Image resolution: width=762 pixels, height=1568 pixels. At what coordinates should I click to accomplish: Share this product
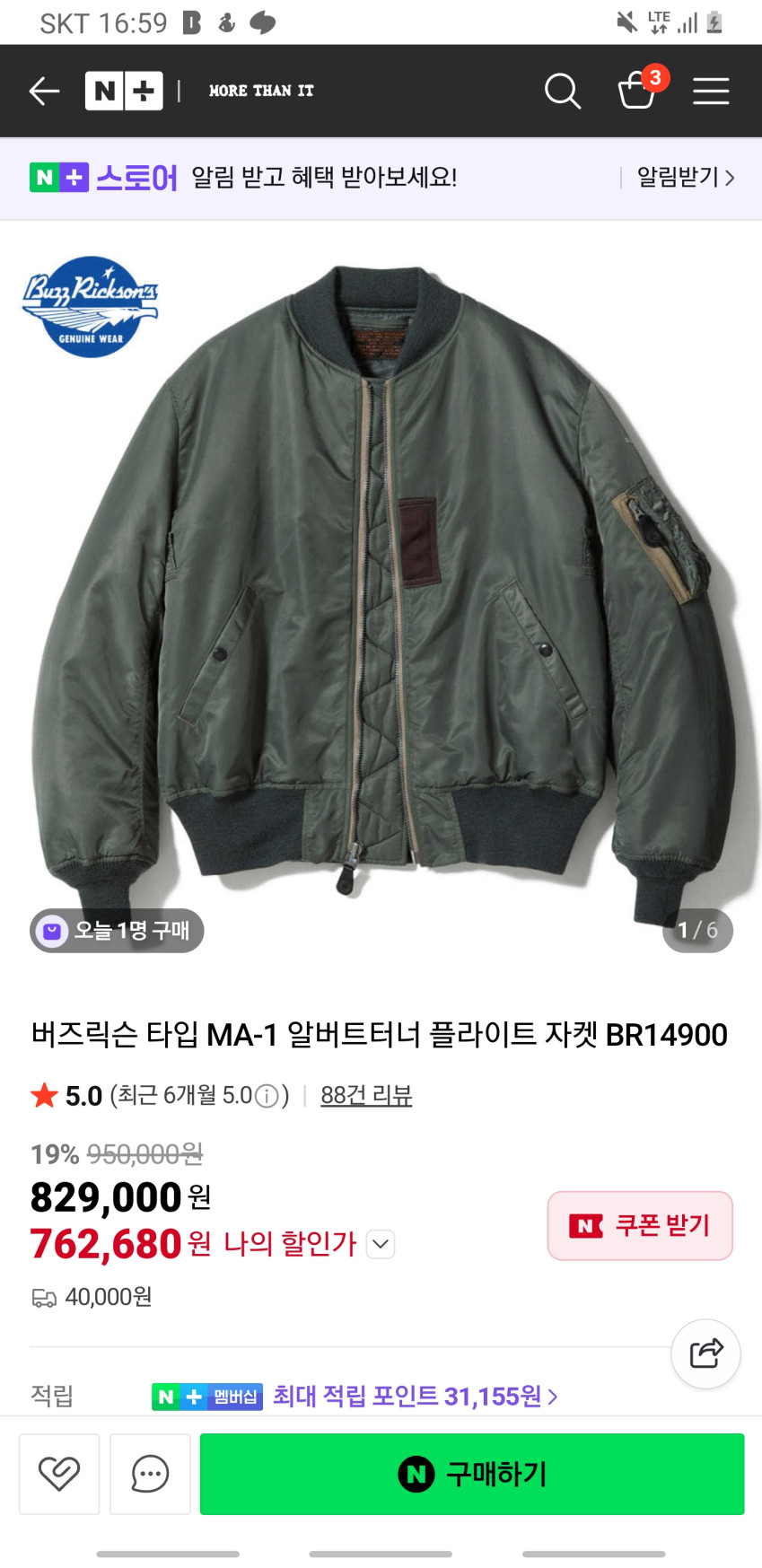tap(705, 1353)
